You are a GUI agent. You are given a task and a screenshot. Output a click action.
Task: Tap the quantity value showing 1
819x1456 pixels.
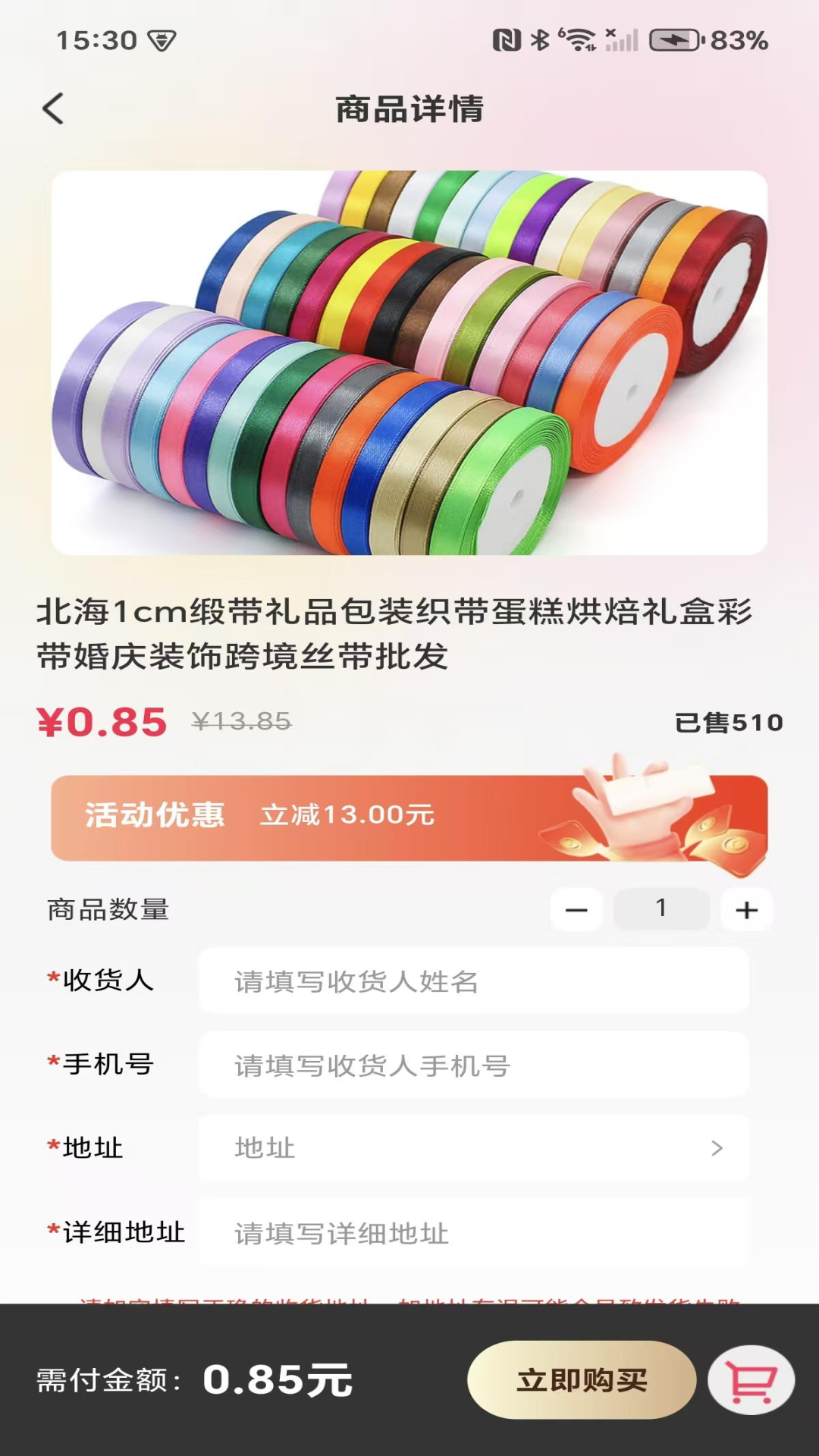click(661, 909)
